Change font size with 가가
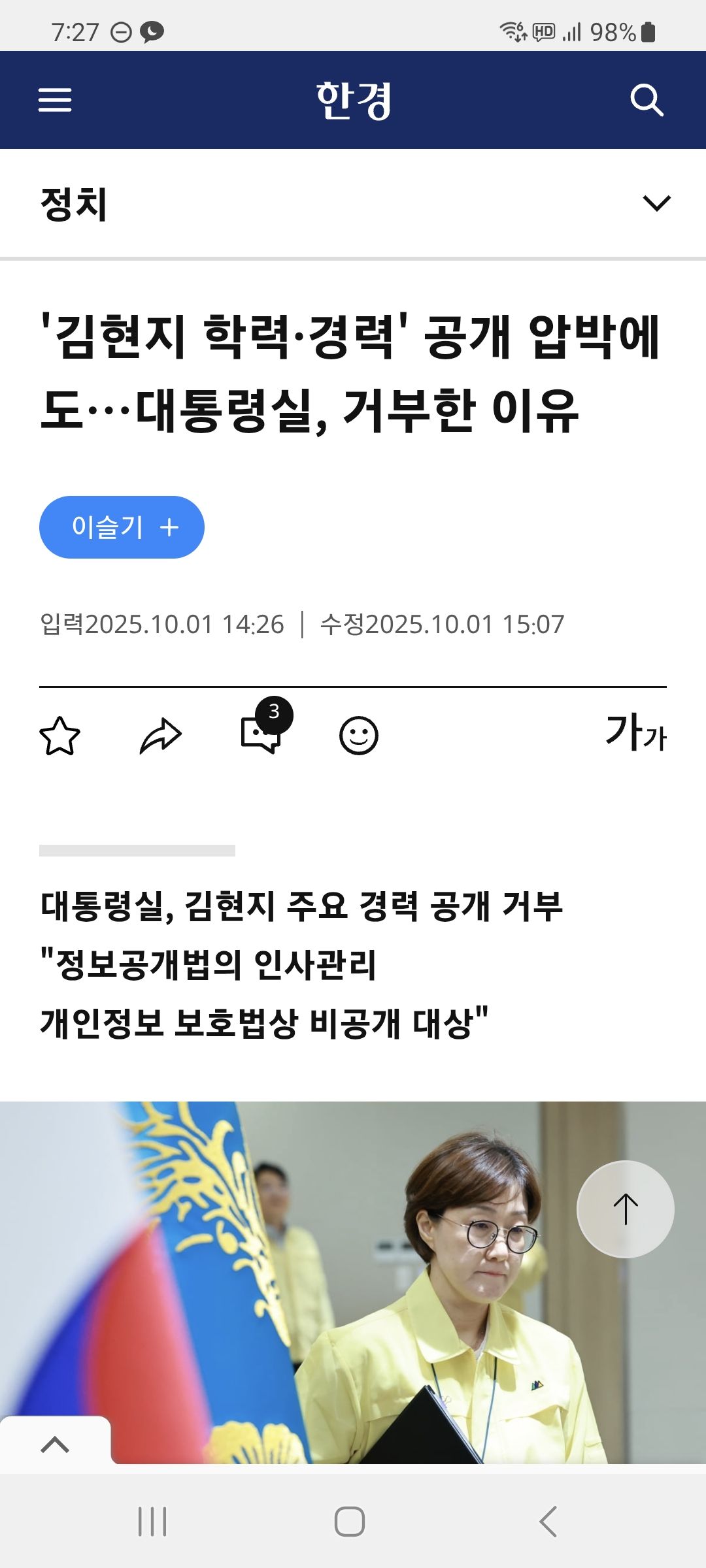706x1568 pixels. pos(635,733)
